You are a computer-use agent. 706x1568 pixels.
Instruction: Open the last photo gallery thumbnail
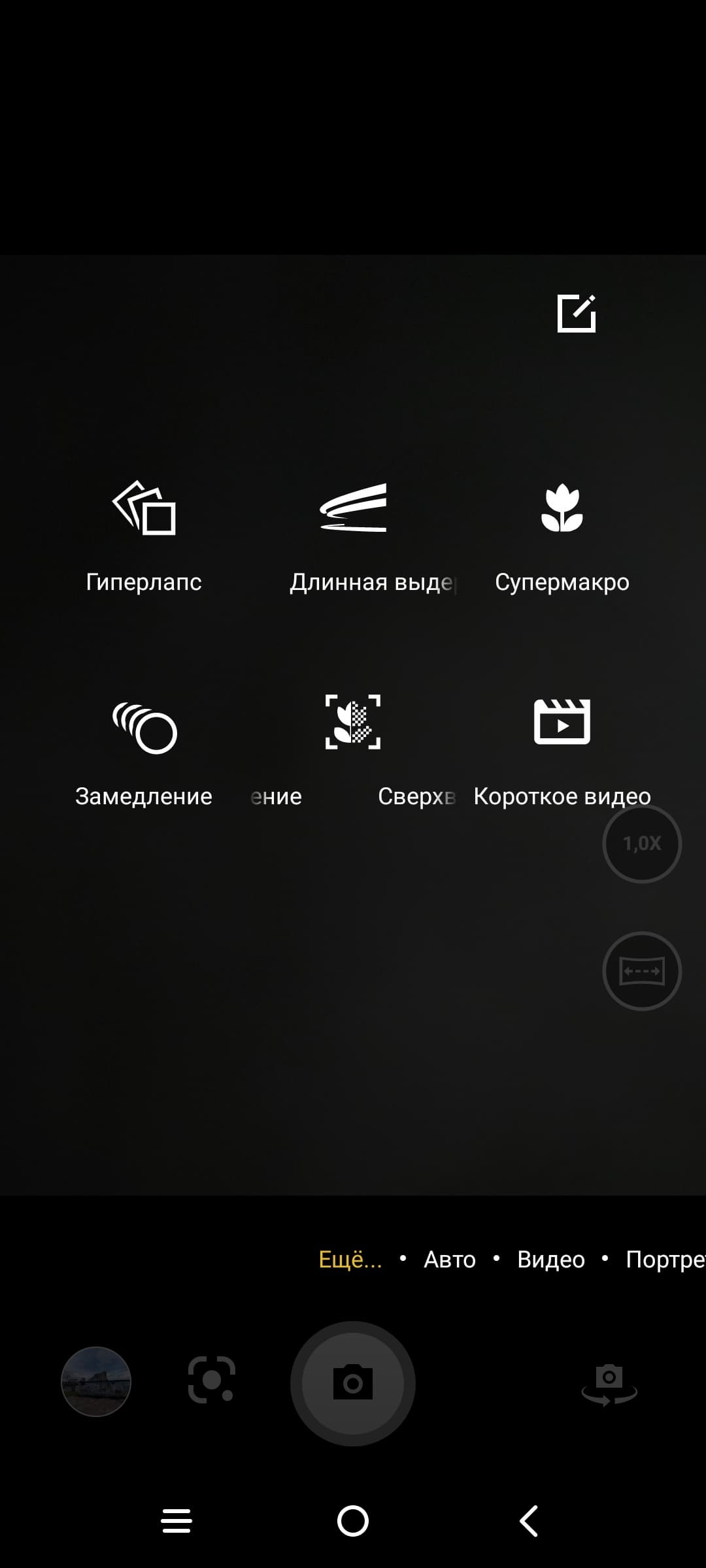[96, 1381]
